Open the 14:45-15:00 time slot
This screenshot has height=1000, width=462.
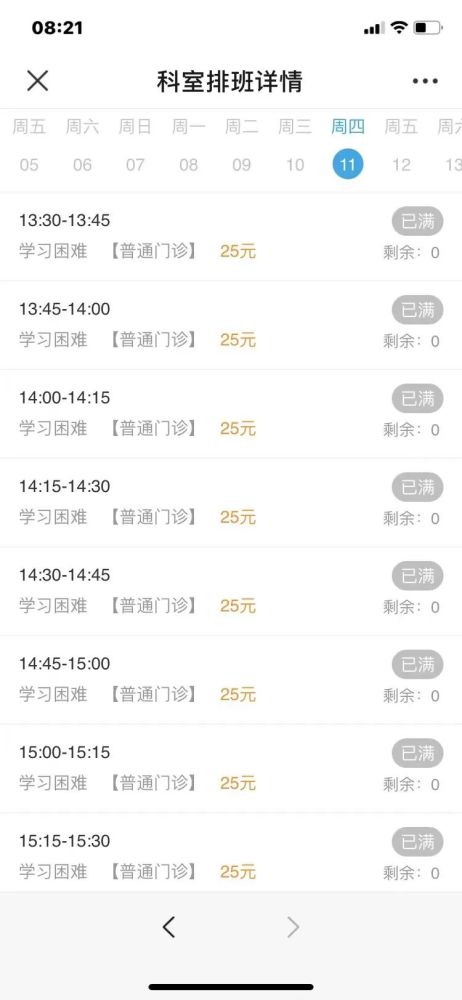231,680
